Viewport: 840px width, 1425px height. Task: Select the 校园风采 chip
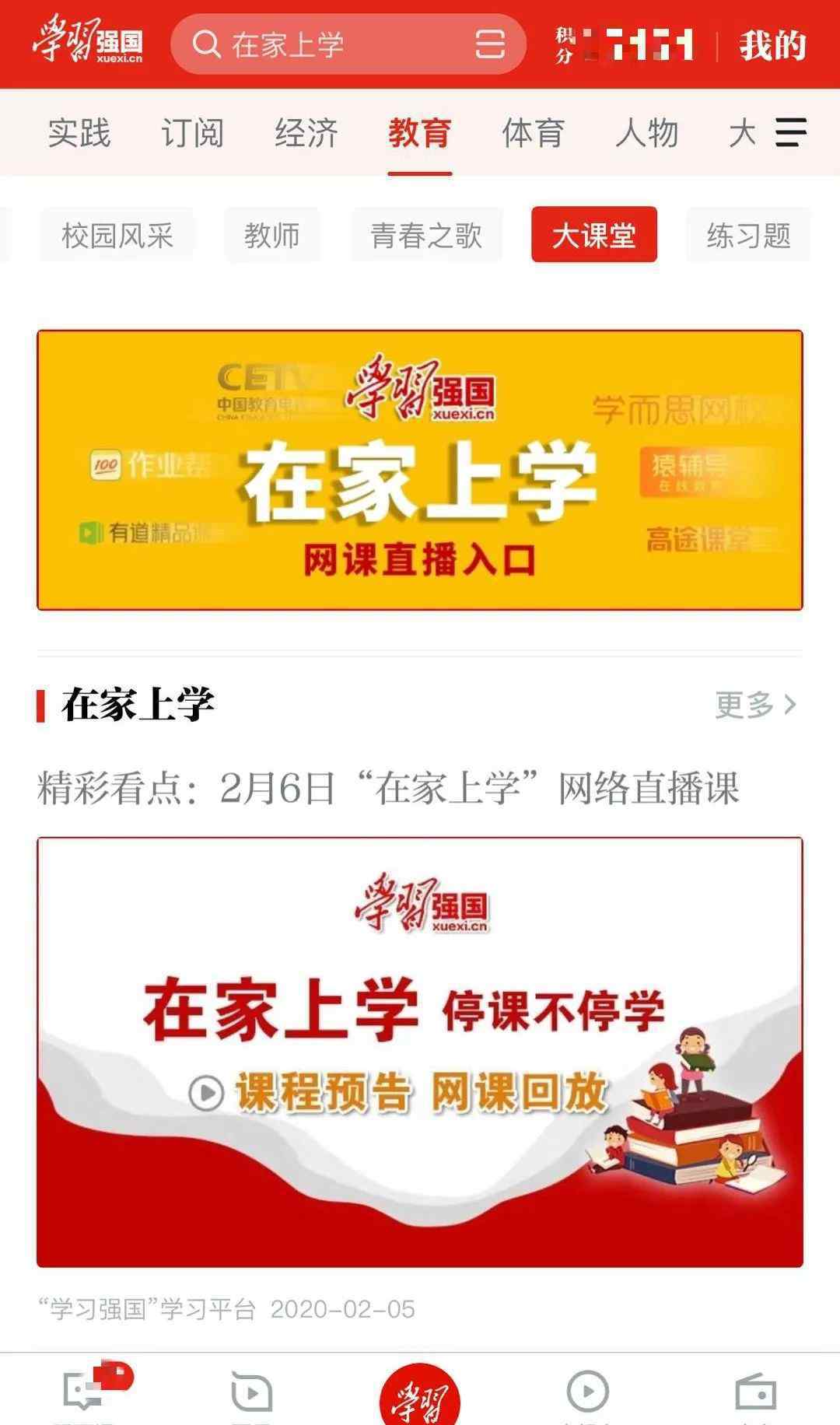click(x=117, y=235)
